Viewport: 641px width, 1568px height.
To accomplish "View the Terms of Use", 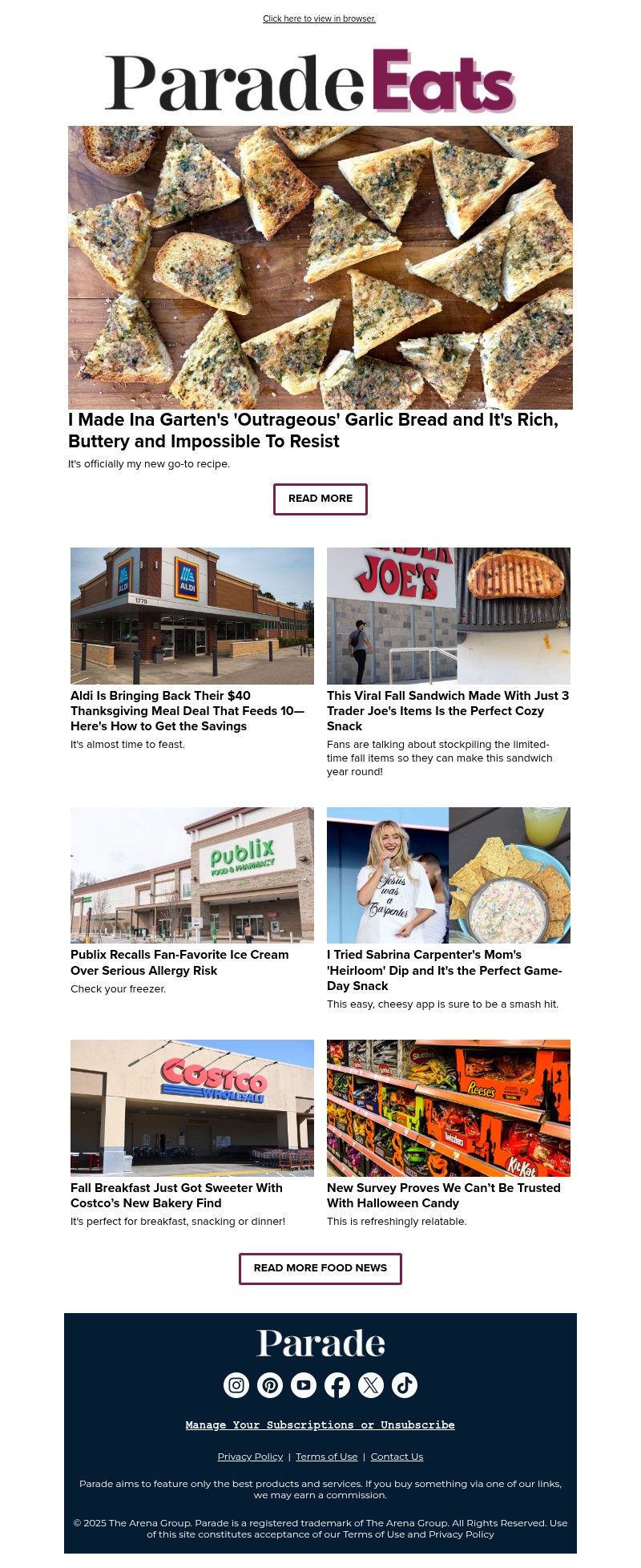I will point(327,1457).
